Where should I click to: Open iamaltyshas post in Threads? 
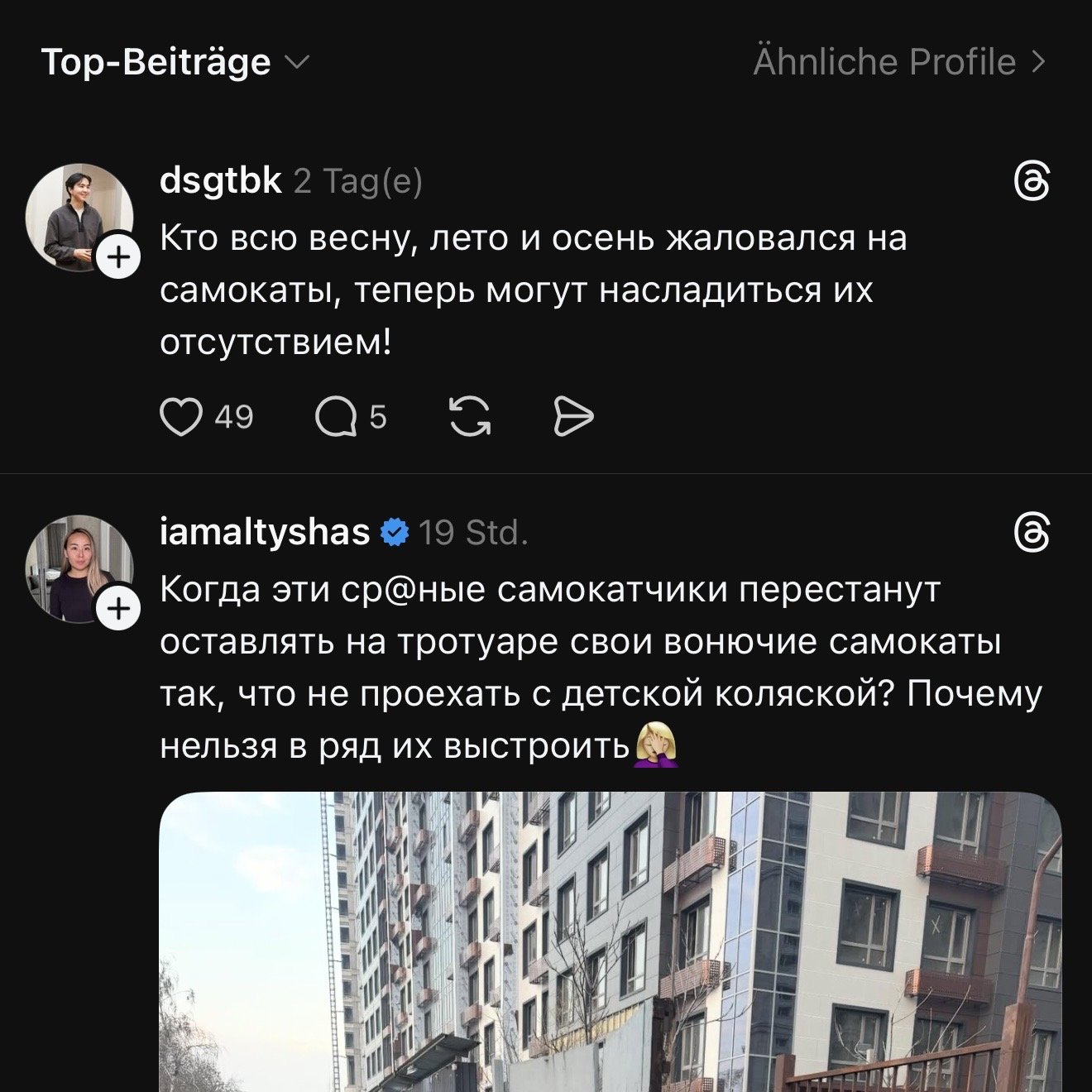[1032, 533]
